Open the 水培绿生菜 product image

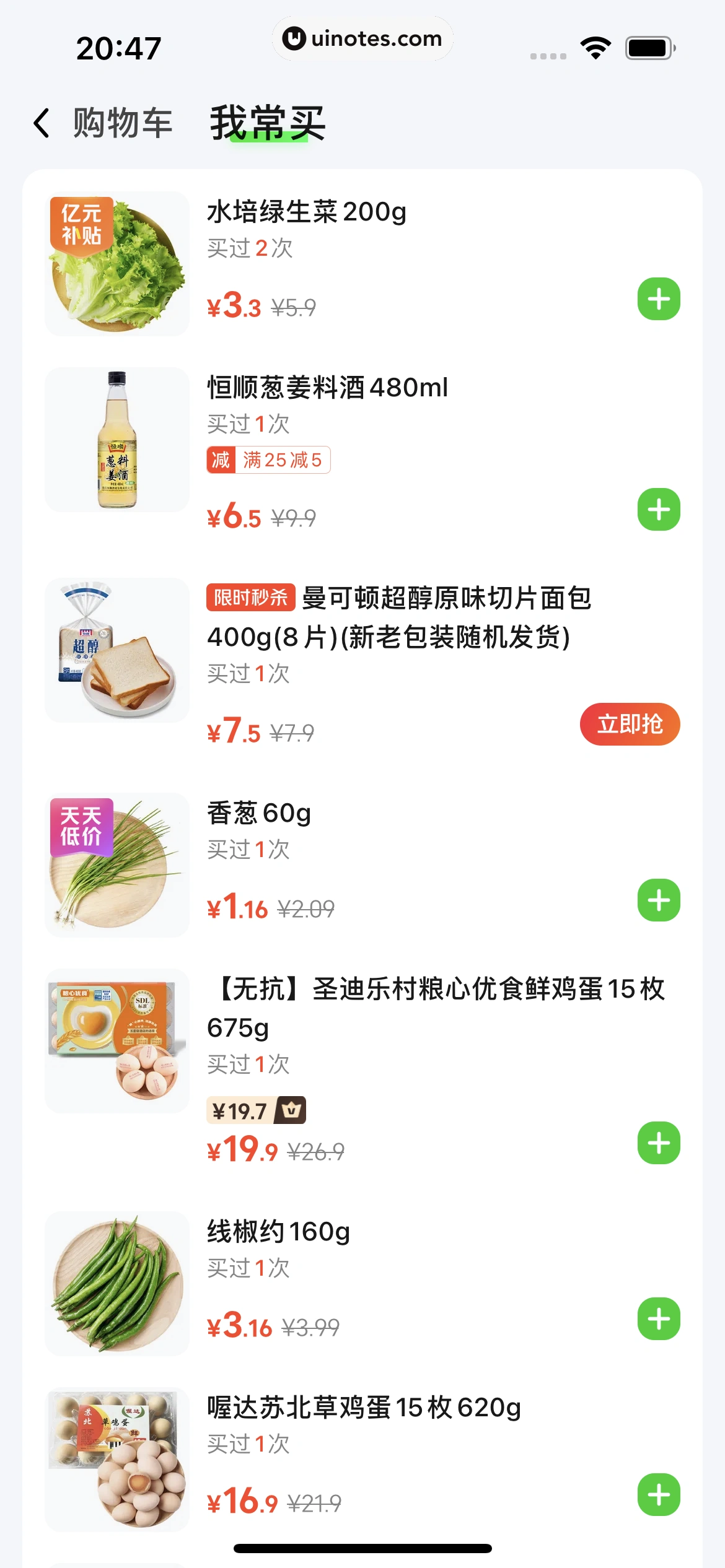coord(117,264)
